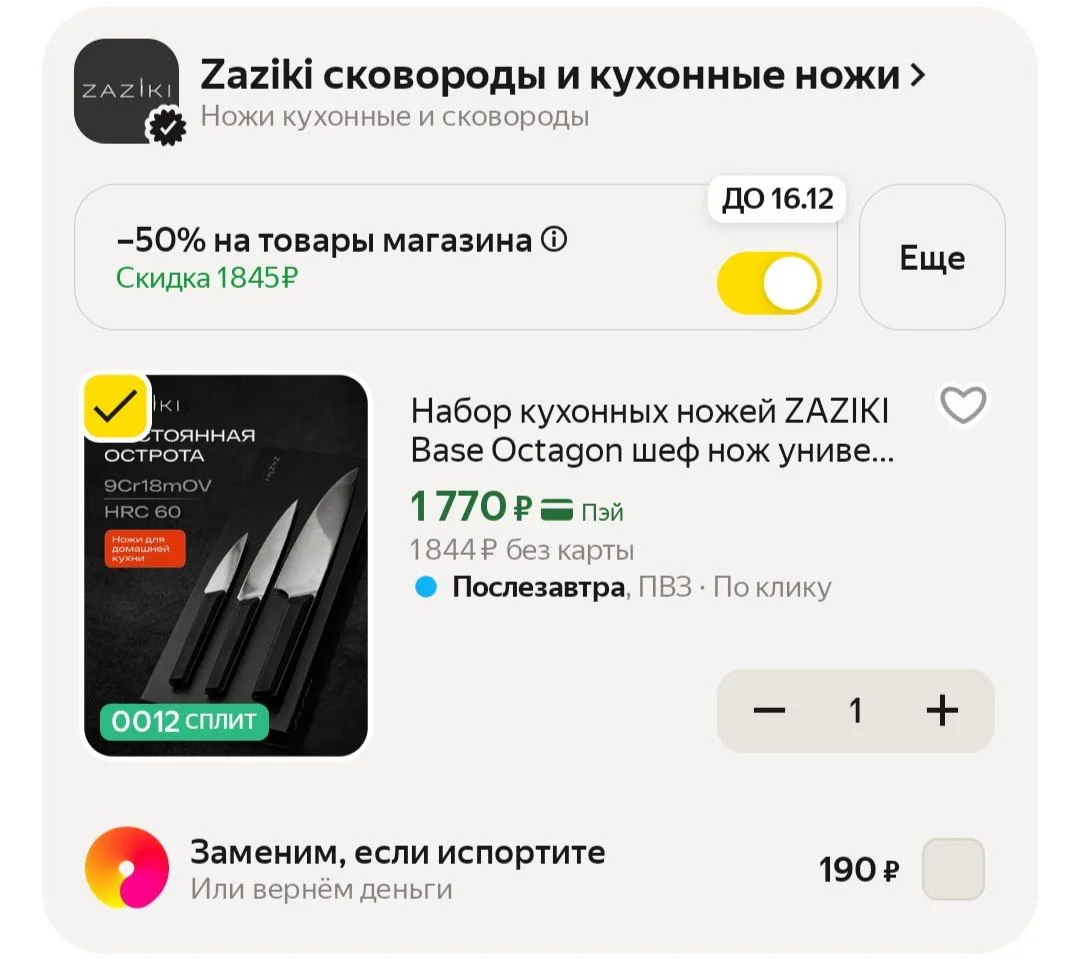Open the Zaziki store page
This screenshot has height=965, width=1080.
click(562, 75)
